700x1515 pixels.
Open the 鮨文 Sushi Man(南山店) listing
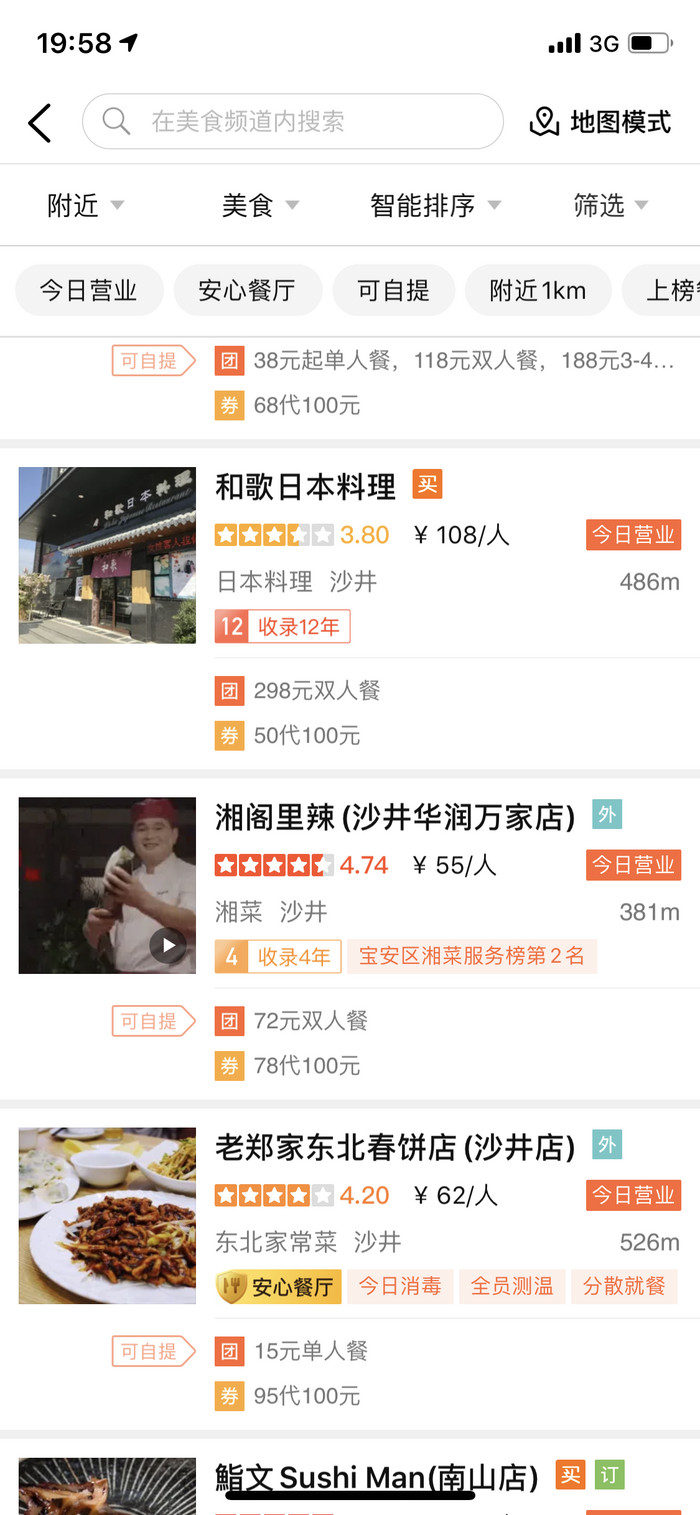coord(377,1477)
